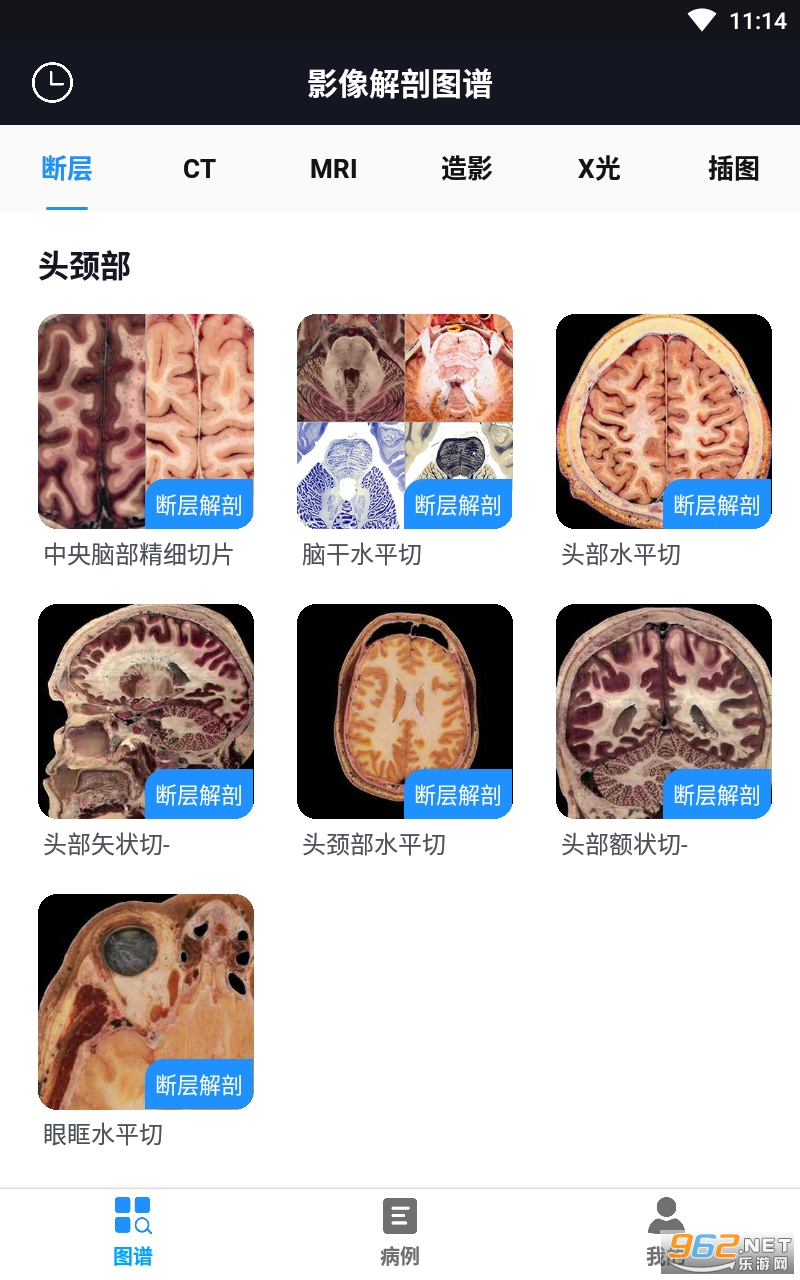This screenshot has width=800, height=1280.
Task: Go to the X光 tab
Action: [x=599, y=169]
